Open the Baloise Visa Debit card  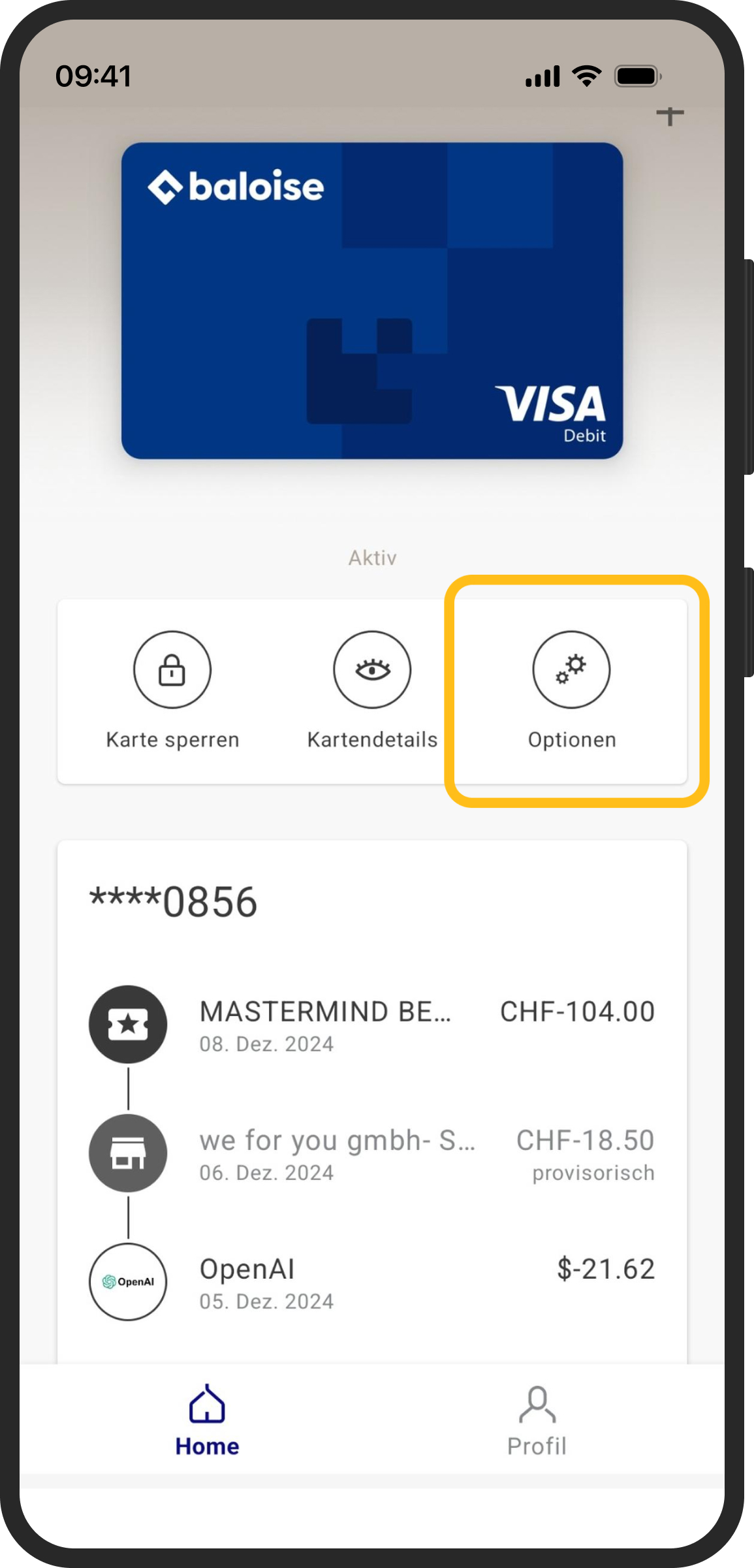[x=372, y=300]
